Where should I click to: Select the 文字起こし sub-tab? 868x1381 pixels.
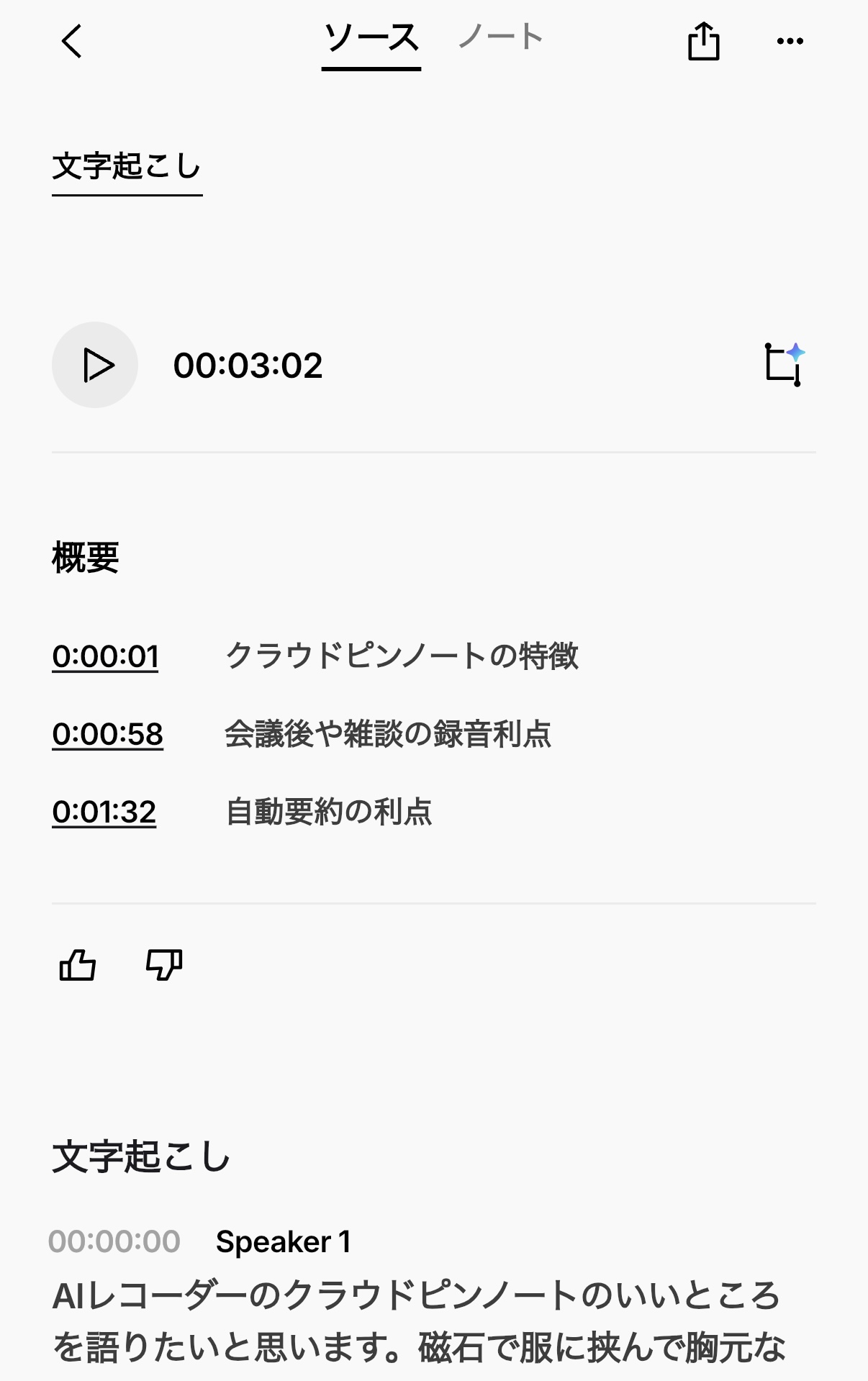coord(127,167)
